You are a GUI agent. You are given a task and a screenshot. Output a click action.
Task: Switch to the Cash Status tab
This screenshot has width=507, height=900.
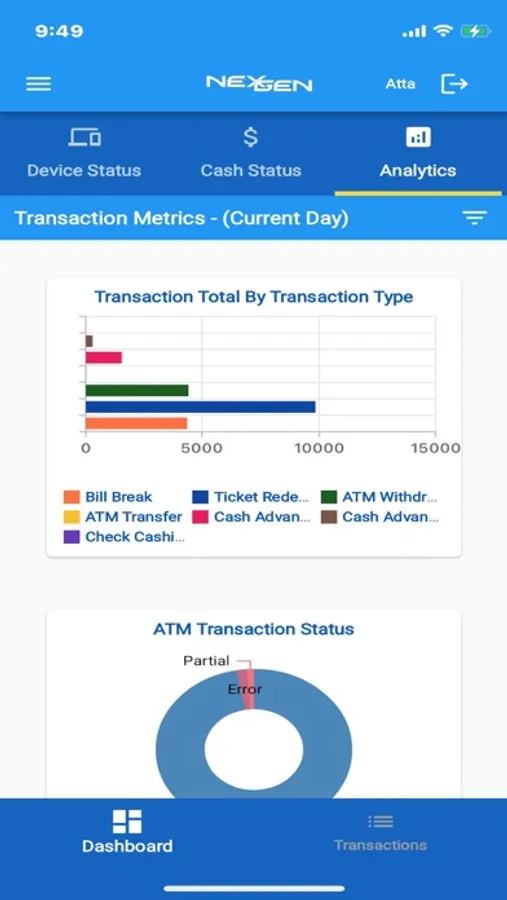[251, 153]
